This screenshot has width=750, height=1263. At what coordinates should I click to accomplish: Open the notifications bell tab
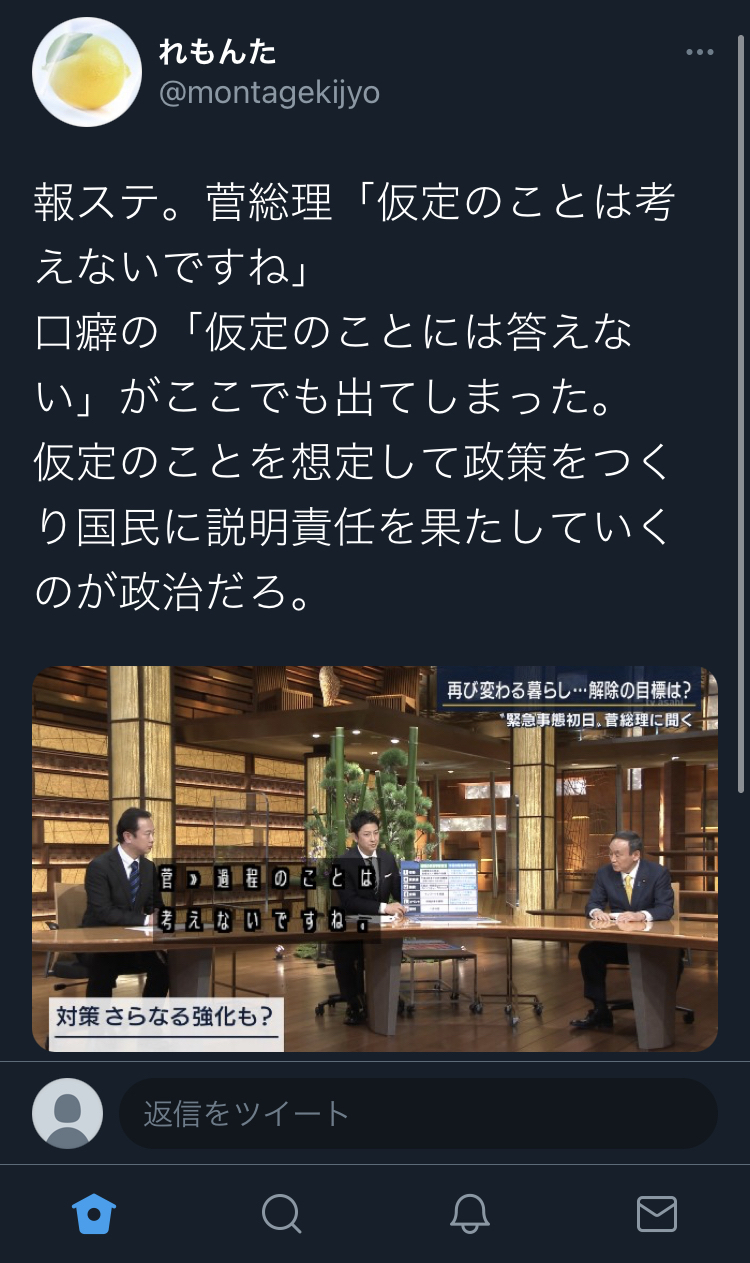[469, 1214]
